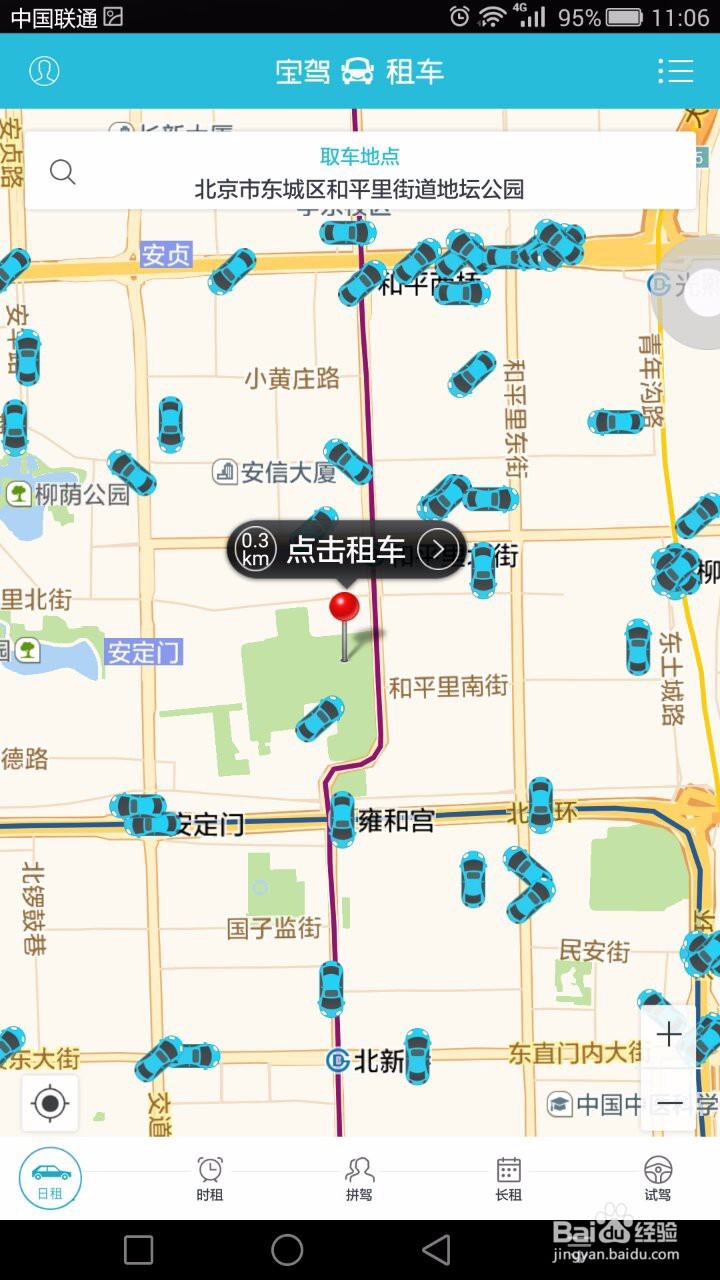Image resolution: width=720 pixels, height=1280 pixels.
Task: Open the list view icon top right
Action: (676, 71)
